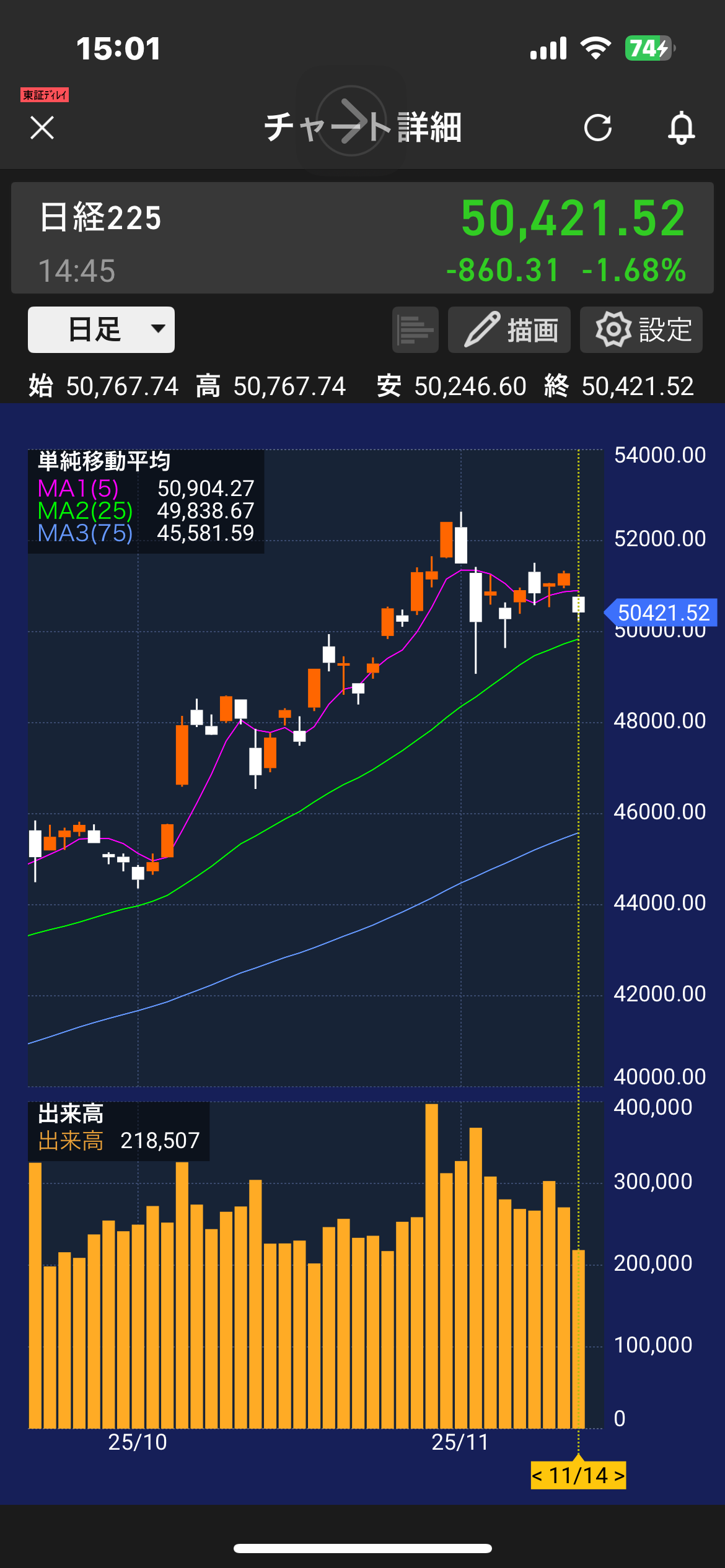Open the 日足 timeframe dropdown
The image size is (725, 1568).
click(x=101, y=329)
